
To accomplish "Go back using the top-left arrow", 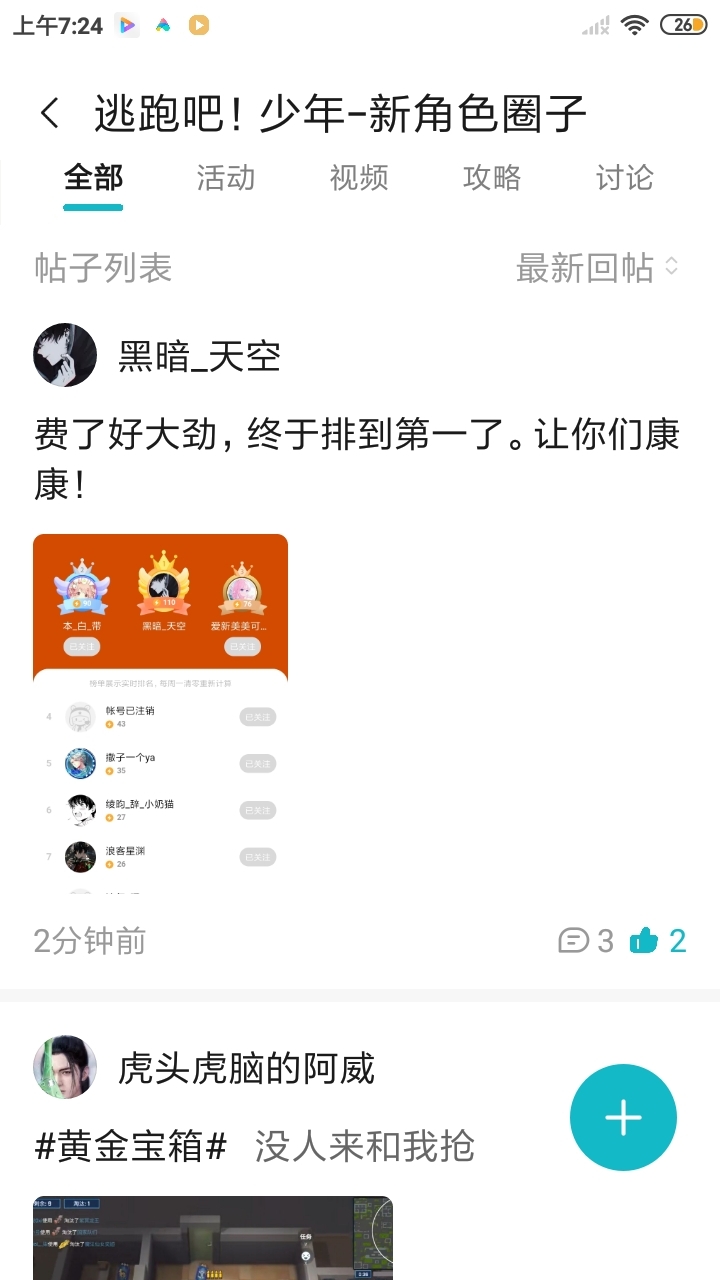I will click(50, 113).
